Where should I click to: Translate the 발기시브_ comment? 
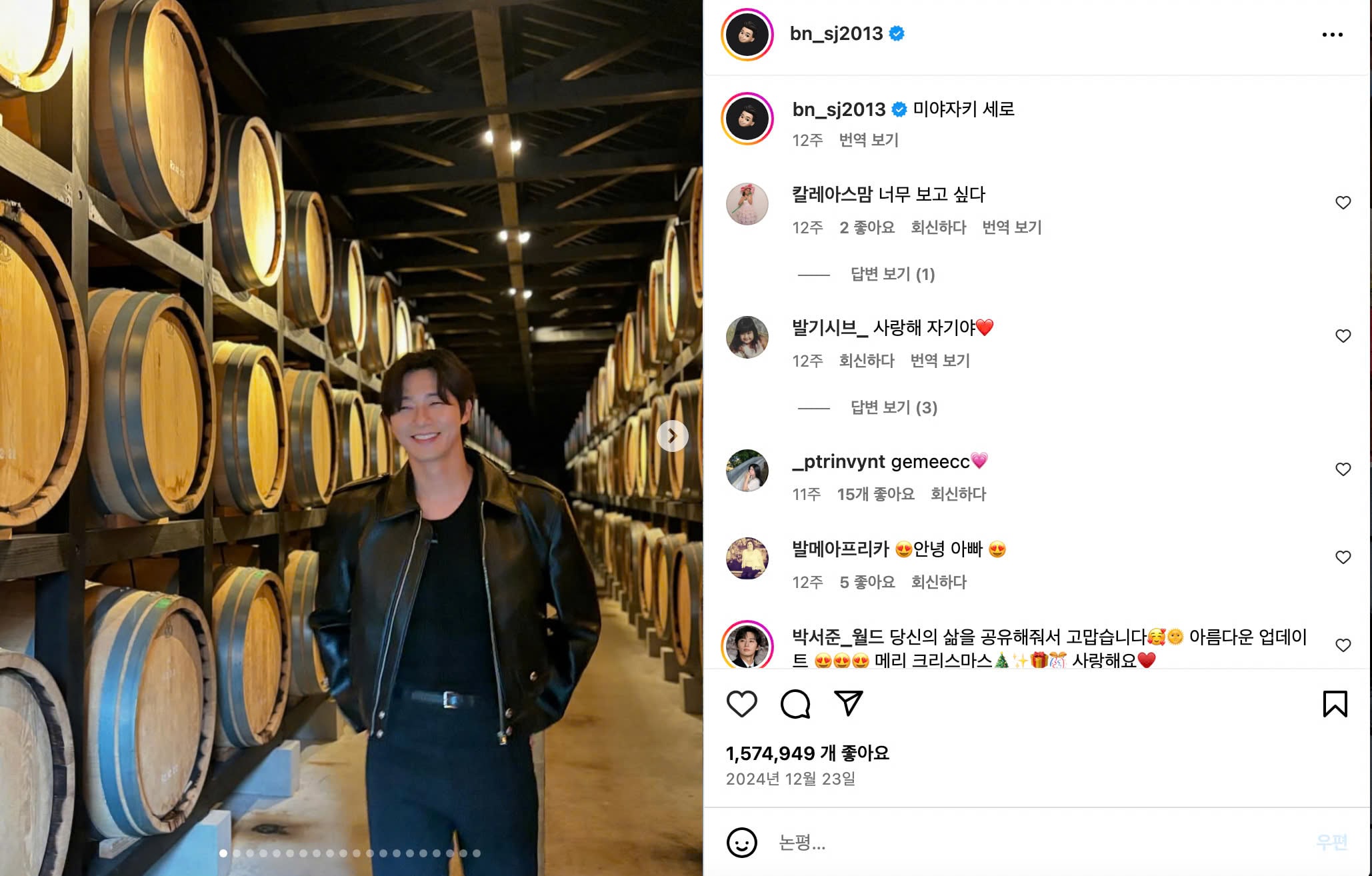(939, 361)
